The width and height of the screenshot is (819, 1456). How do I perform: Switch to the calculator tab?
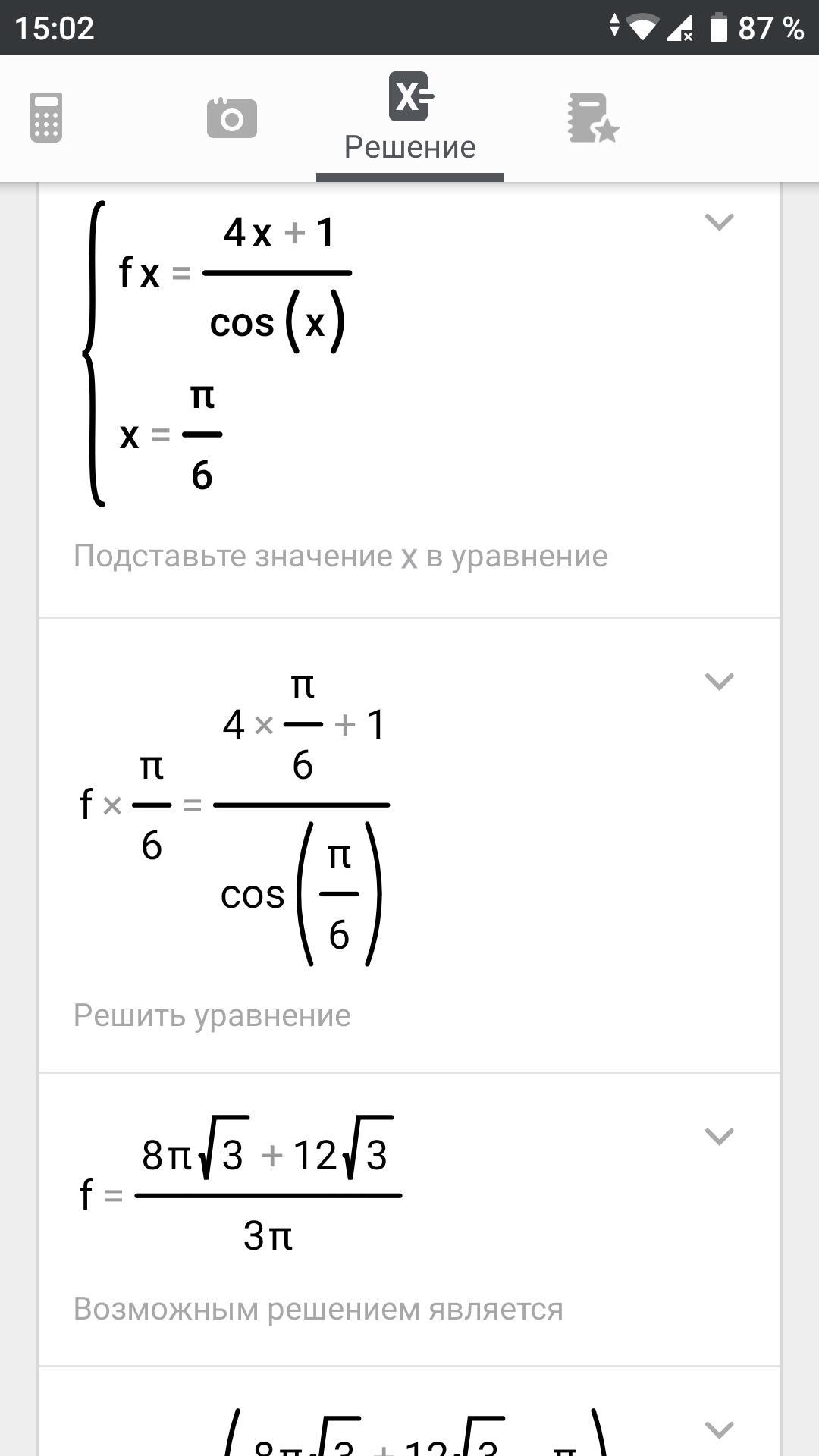pyautogui.click(x=46, y=118)
